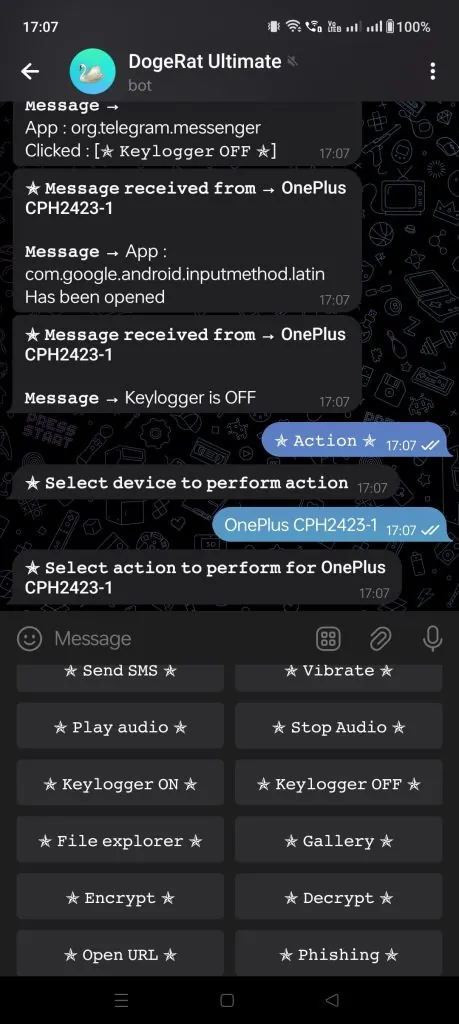459x1024 pixels.
Task: Select the Encrypt button
Action: click(x=120, y=897)
